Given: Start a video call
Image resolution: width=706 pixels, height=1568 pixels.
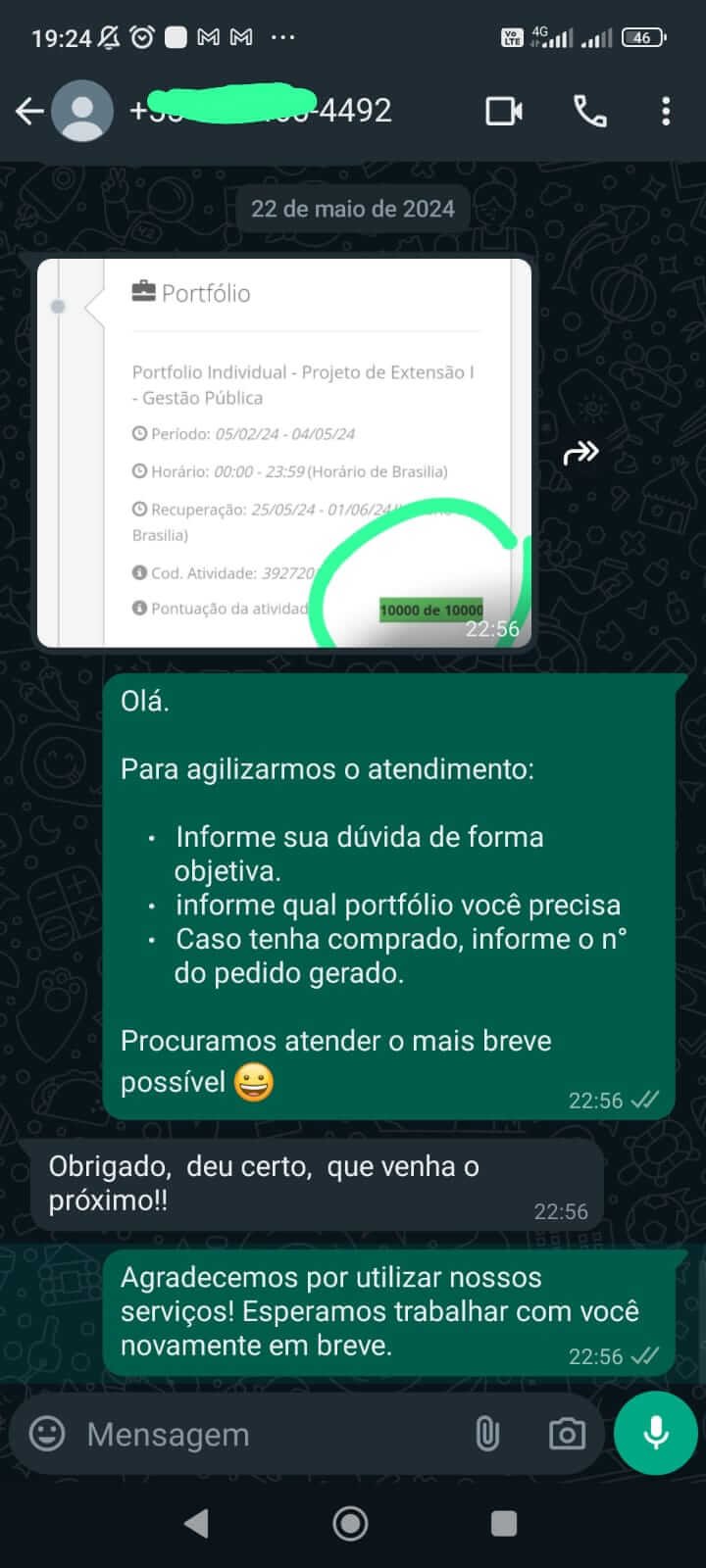Looking at the screenshot, I should click(x=504, y=112).
